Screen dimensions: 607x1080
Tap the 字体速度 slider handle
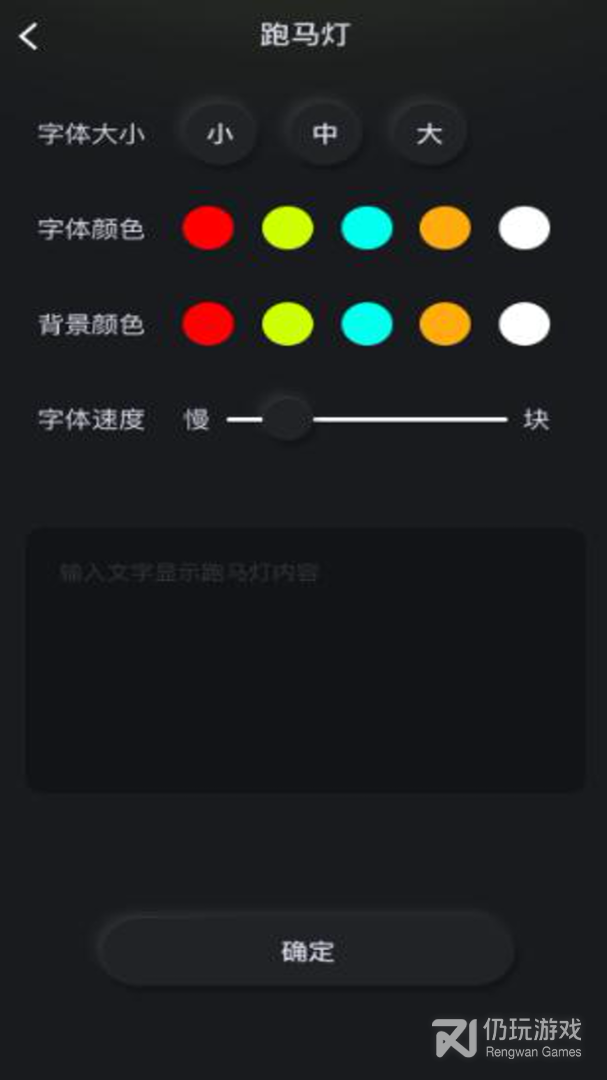pyautogui.click(x=288, y=419)
